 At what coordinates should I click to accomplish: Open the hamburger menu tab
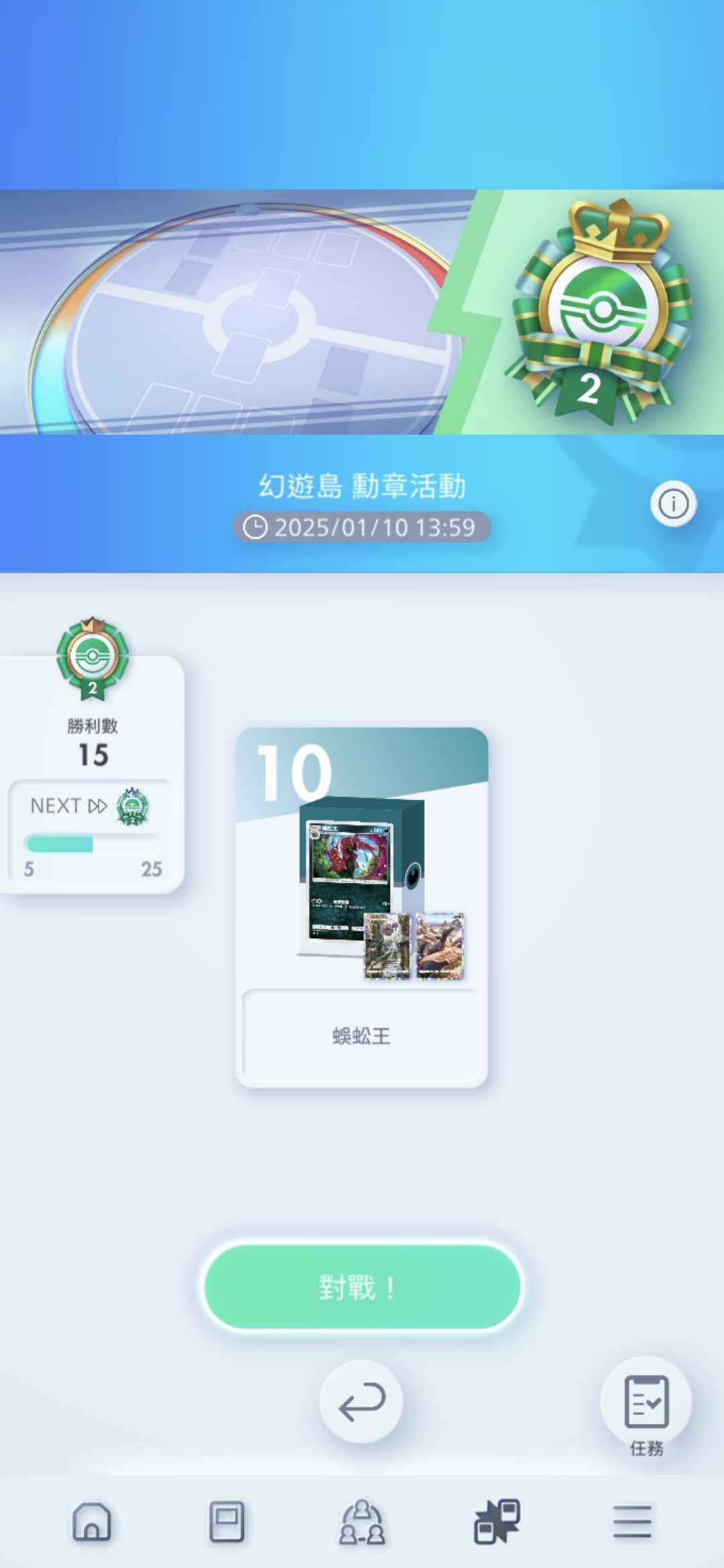[x=632, y=1522]
